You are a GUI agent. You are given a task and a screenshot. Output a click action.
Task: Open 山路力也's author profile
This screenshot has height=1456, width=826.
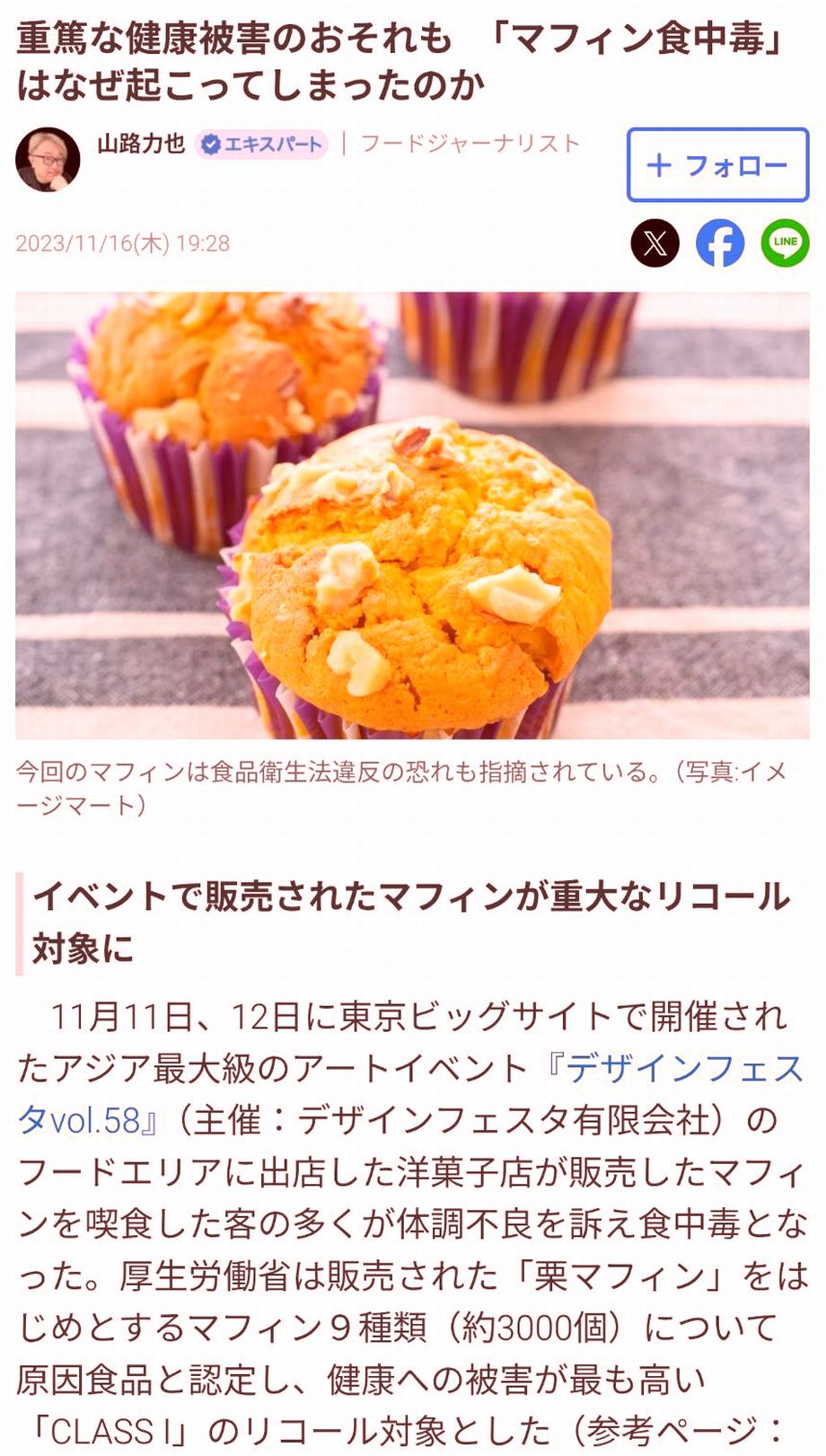pyautogui.click(x=140, y=144)
